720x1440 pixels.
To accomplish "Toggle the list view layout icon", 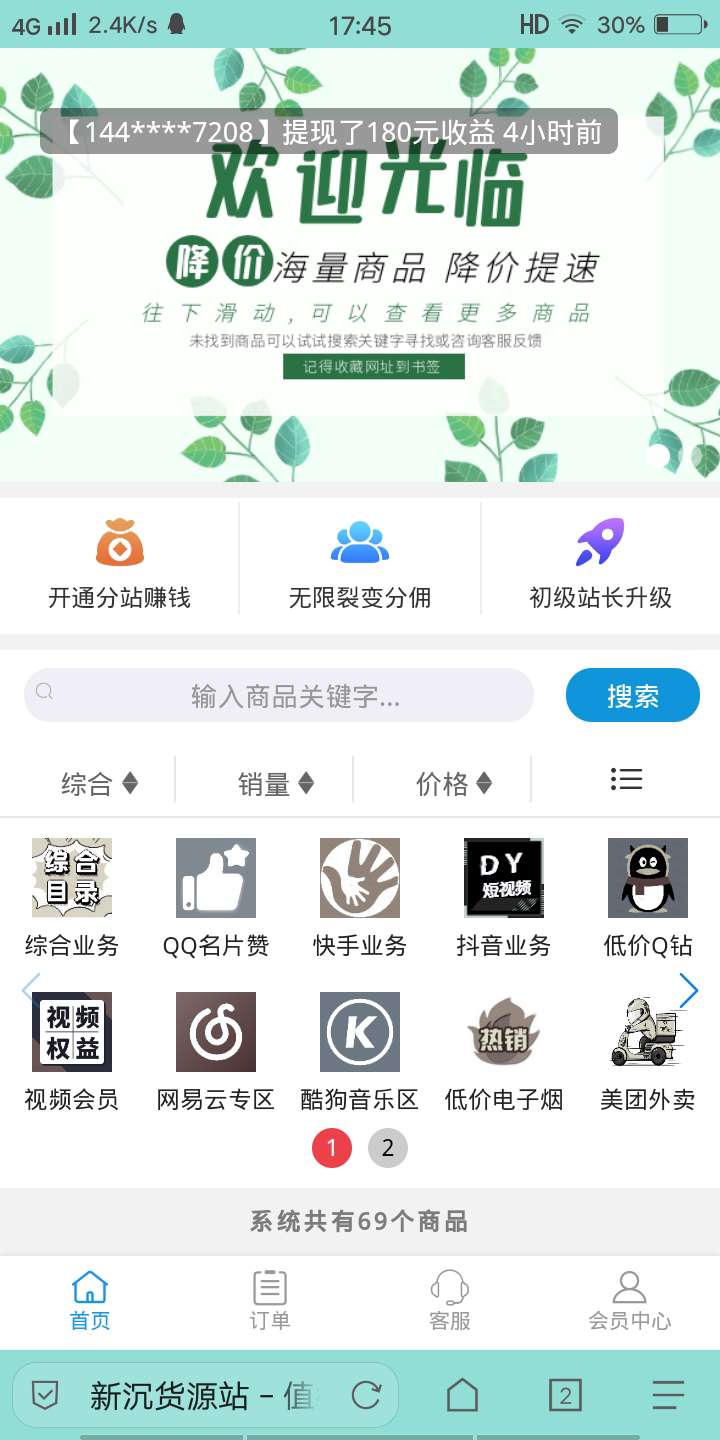I will [x=626, y=780].
